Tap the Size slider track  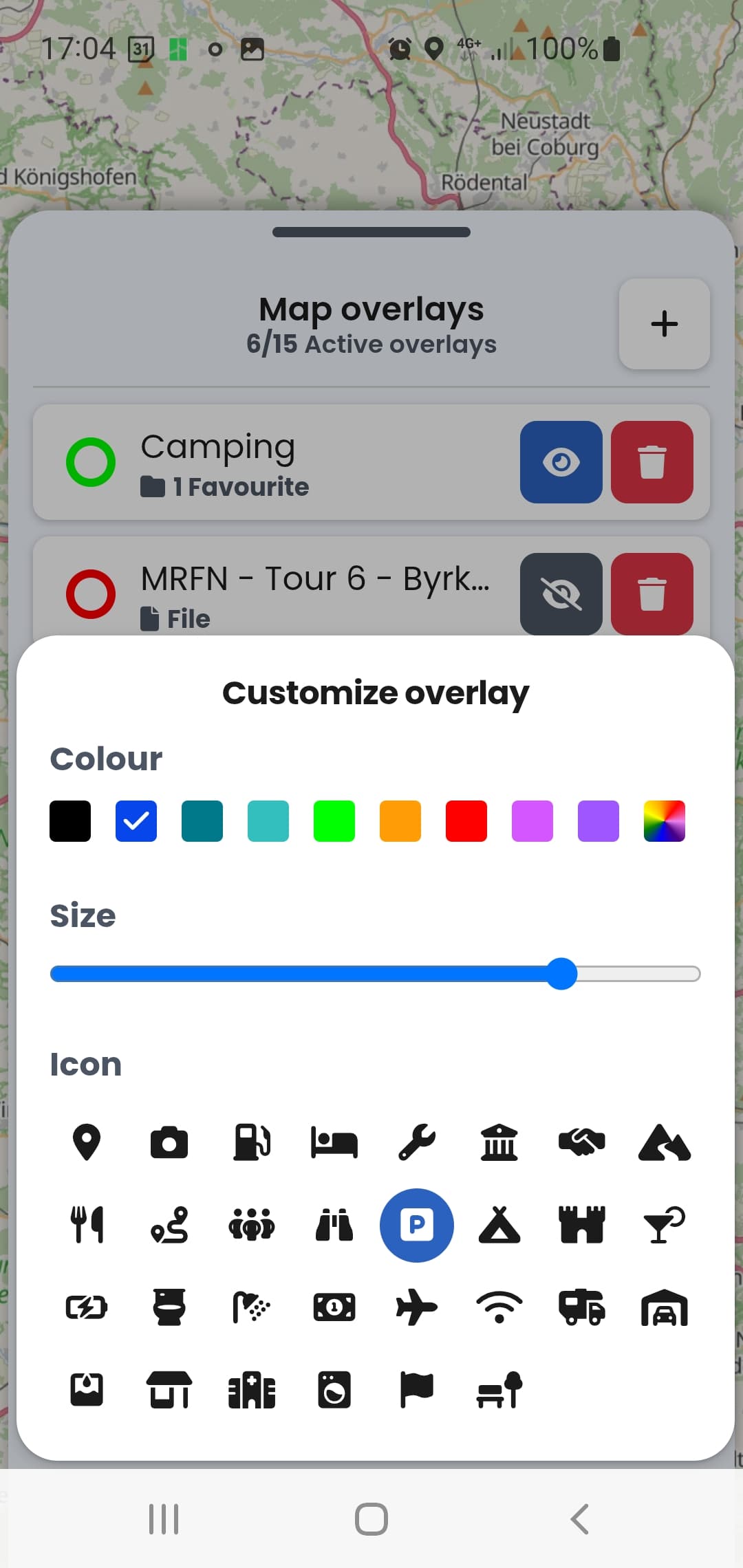(x=375, y=974)
